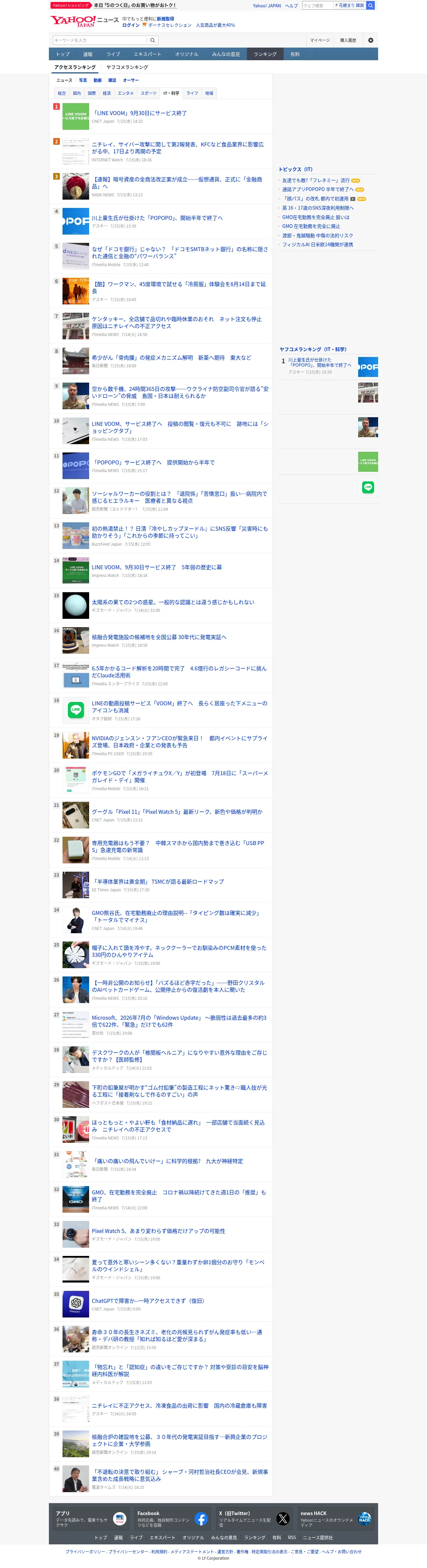Open the ニチレイ サイバー攻撃 第2報 article

(x=178, y=148)
